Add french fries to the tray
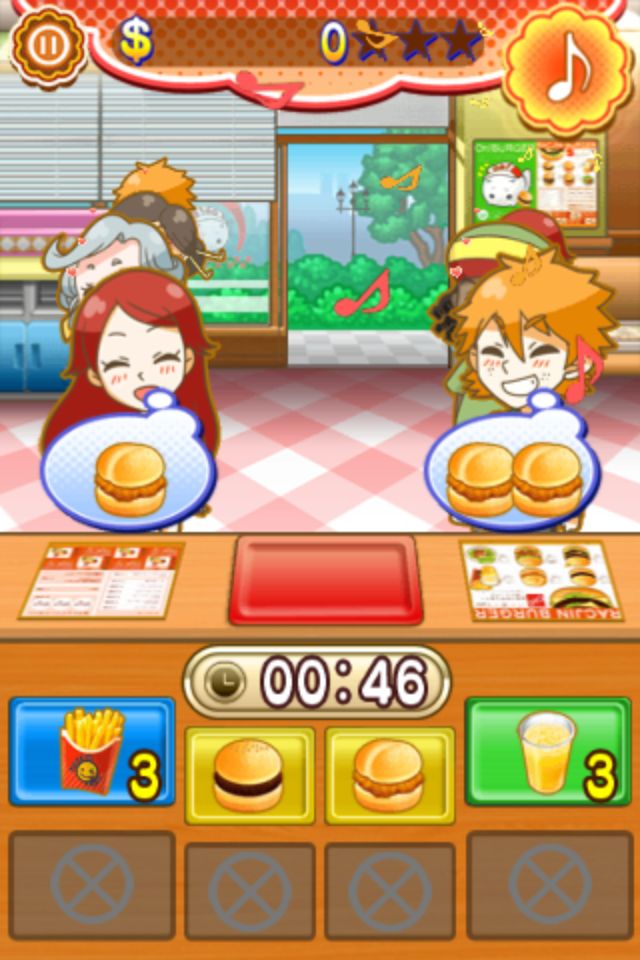Screen dimensions: 640x960 pos(92,751)
